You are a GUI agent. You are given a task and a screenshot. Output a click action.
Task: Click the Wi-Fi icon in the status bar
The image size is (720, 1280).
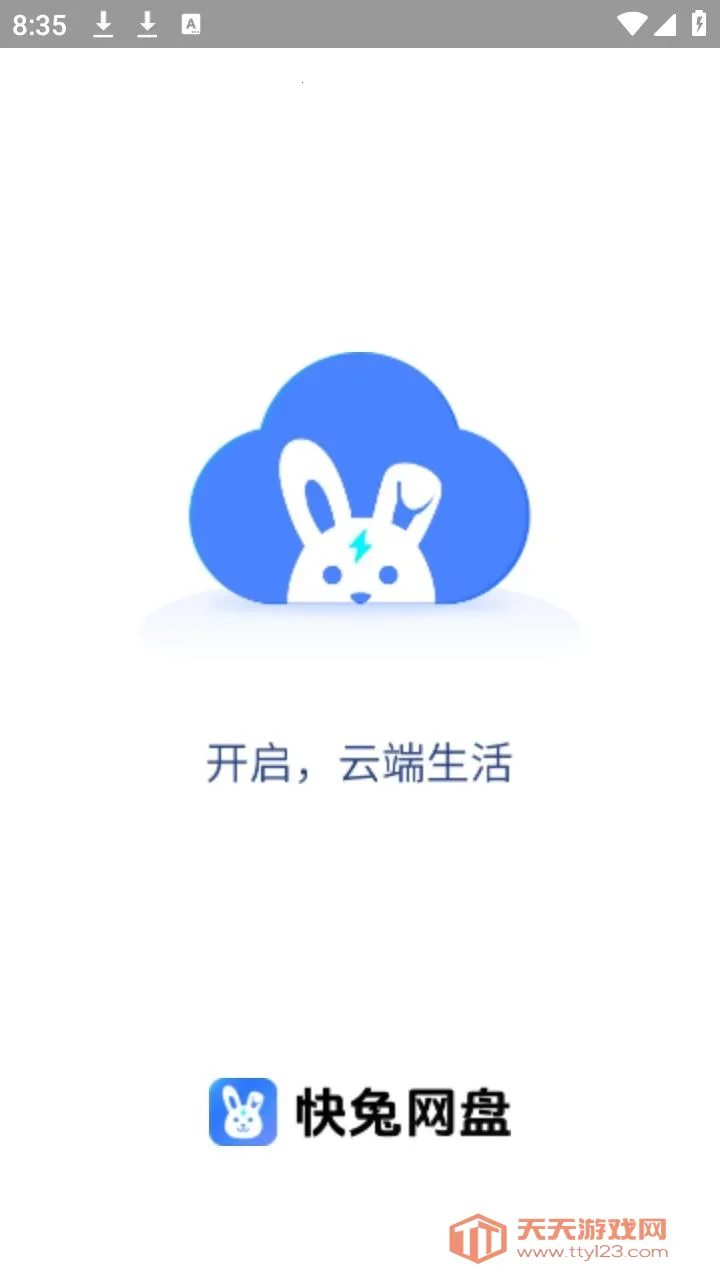pyautogui.click(x=631, y=25)
